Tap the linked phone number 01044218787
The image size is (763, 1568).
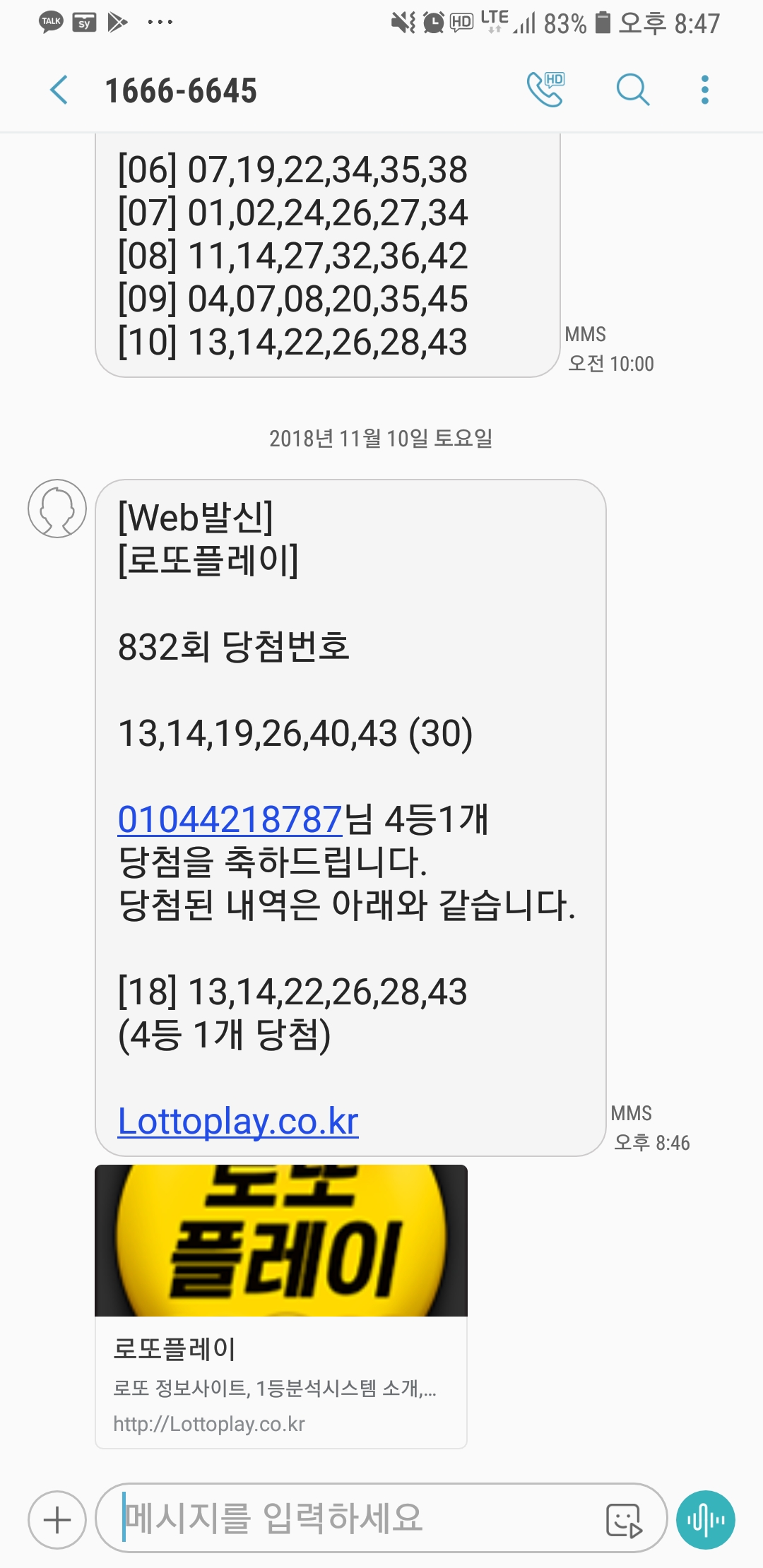pyautogui.click(x=230, y=819)
